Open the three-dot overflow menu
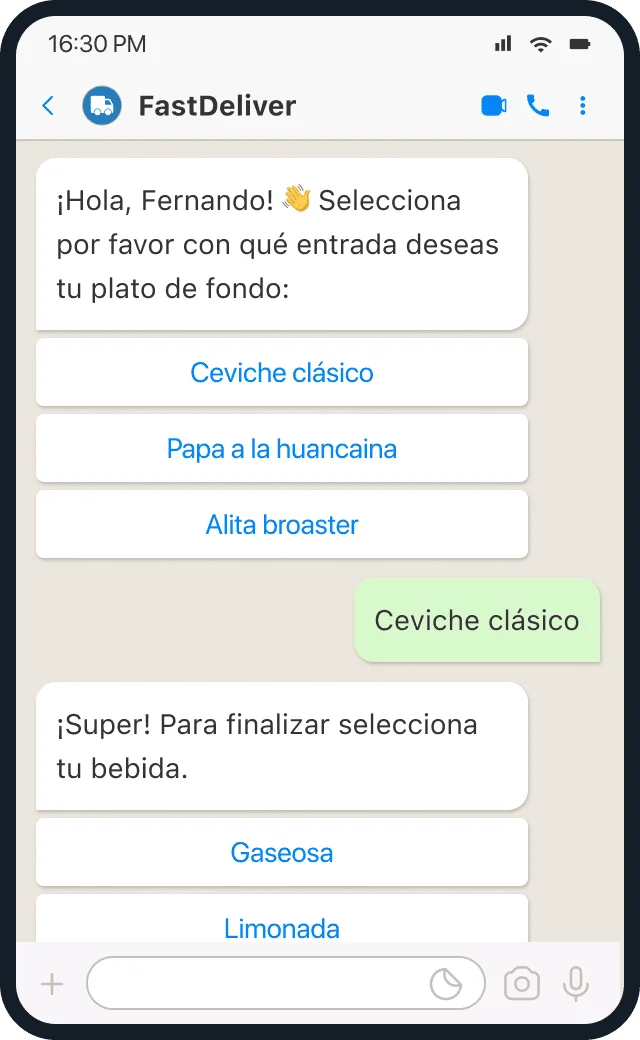Screen dimensions: 640x1040 [582, 105]
